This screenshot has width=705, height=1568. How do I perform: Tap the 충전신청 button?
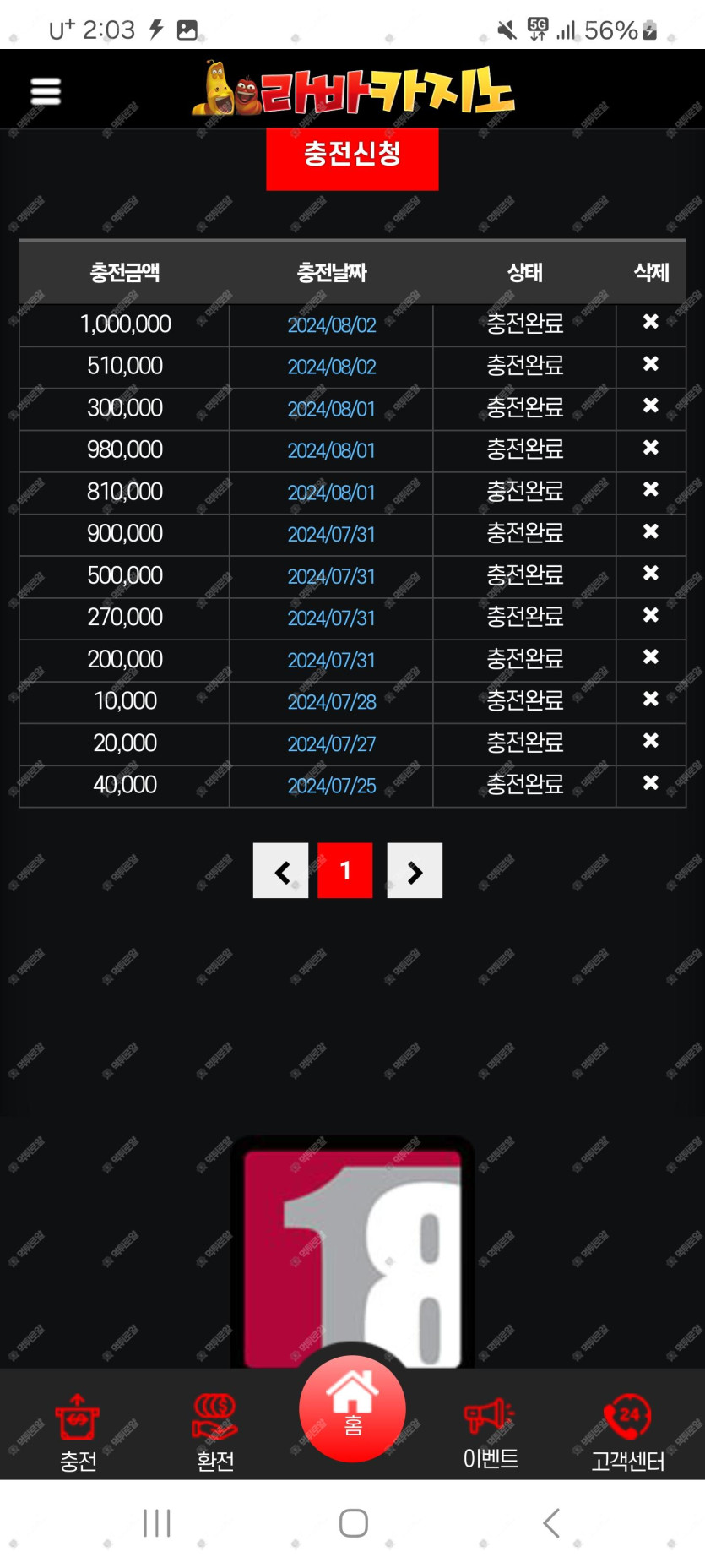coord(352,158)
